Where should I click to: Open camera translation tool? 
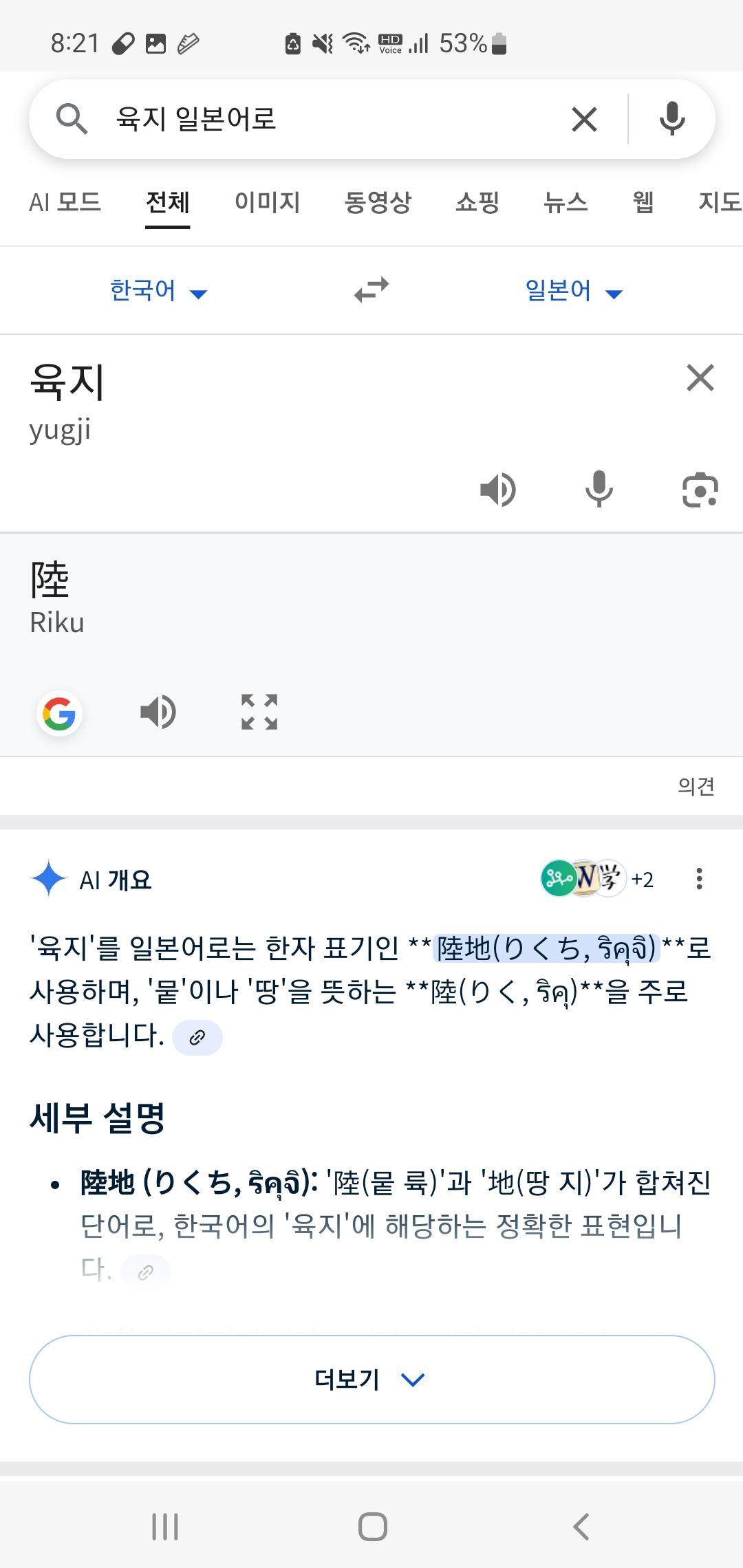coord(701,490)
